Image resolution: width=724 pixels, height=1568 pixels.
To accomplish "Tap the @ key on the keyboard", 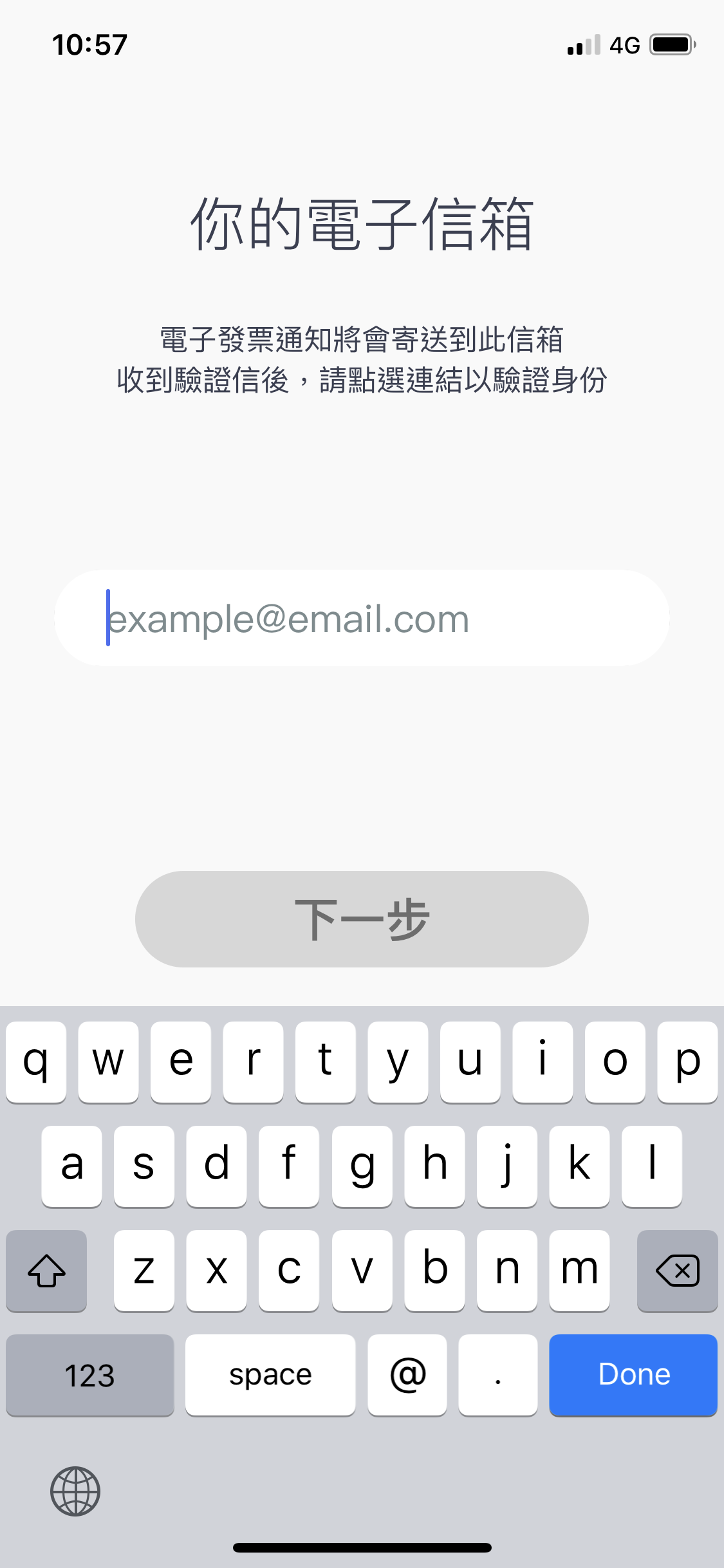I will (407, 1375).
